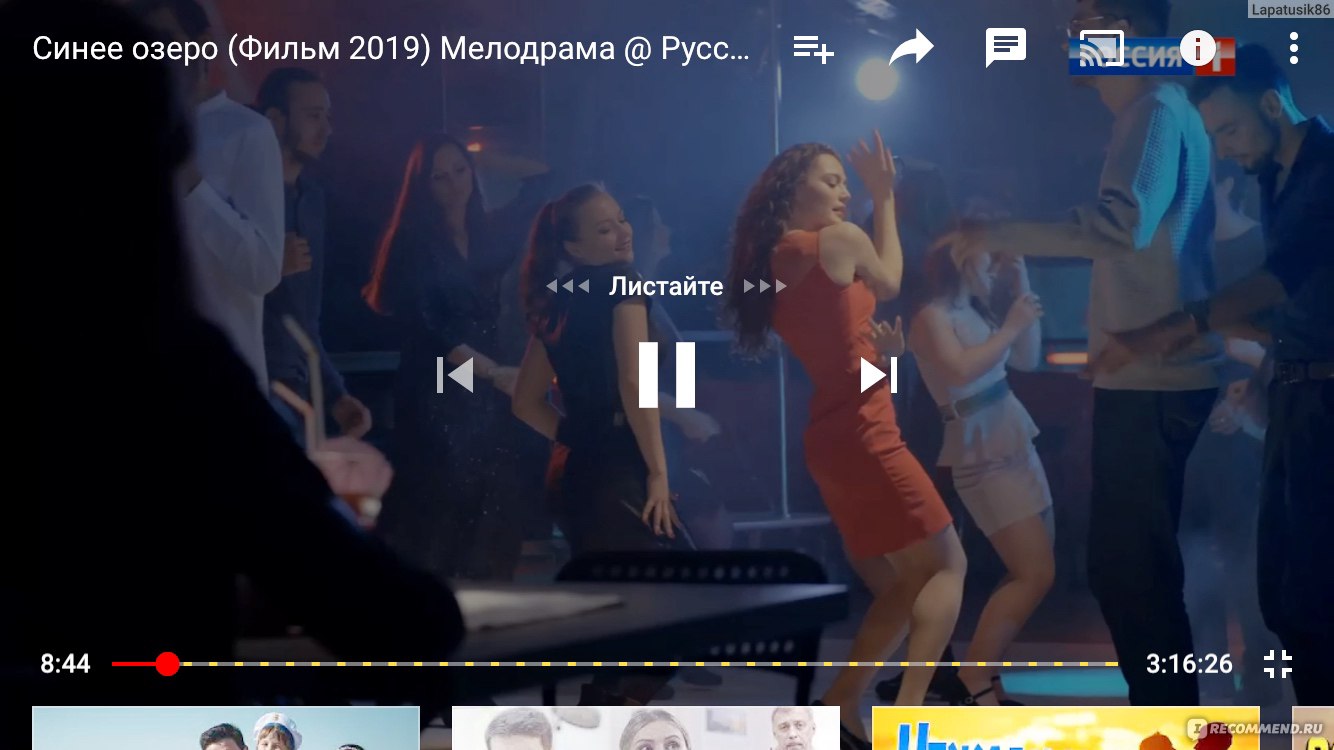Share this video
Screen dimensions: 1334x750
(910, 48)
